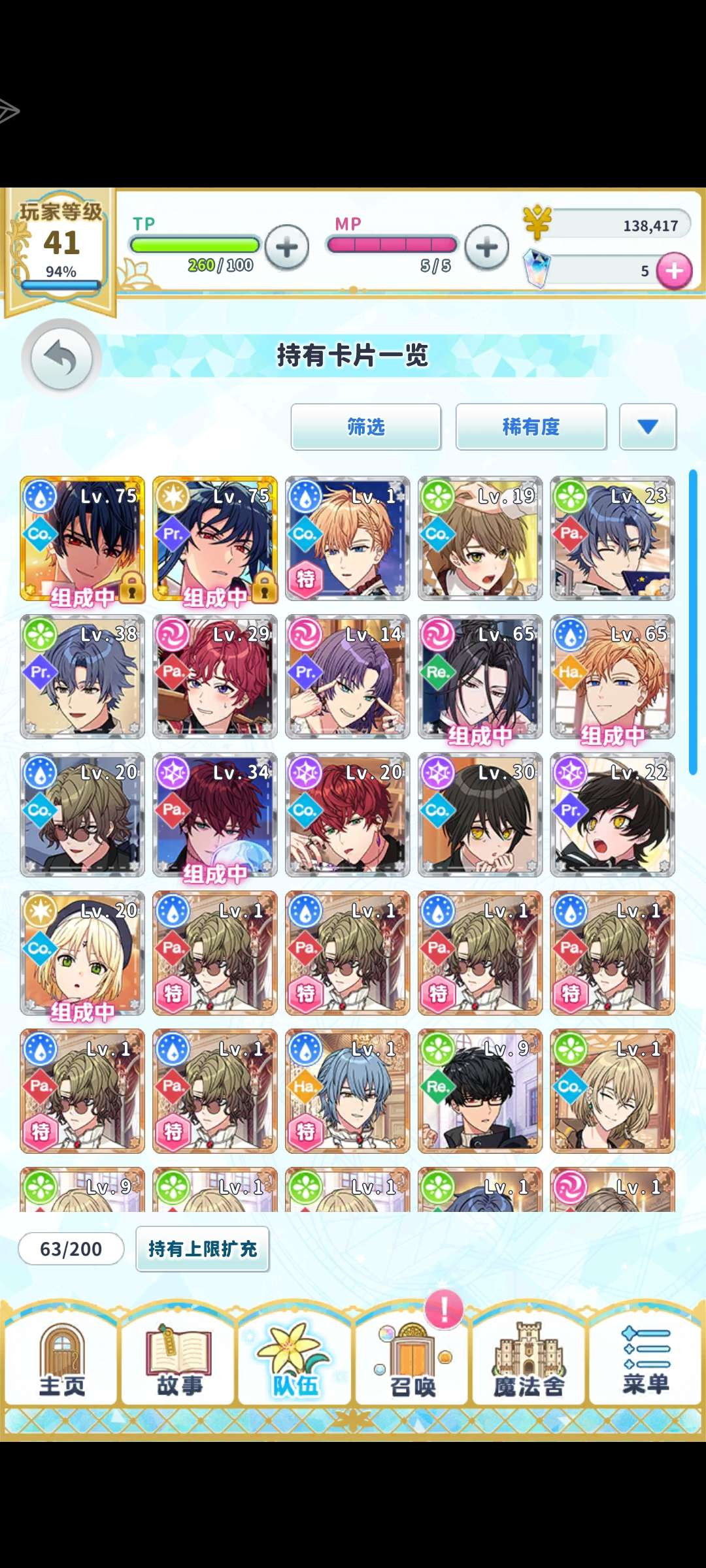
Task: Tap the plus button to refill TP
Action: click(286, 248)
